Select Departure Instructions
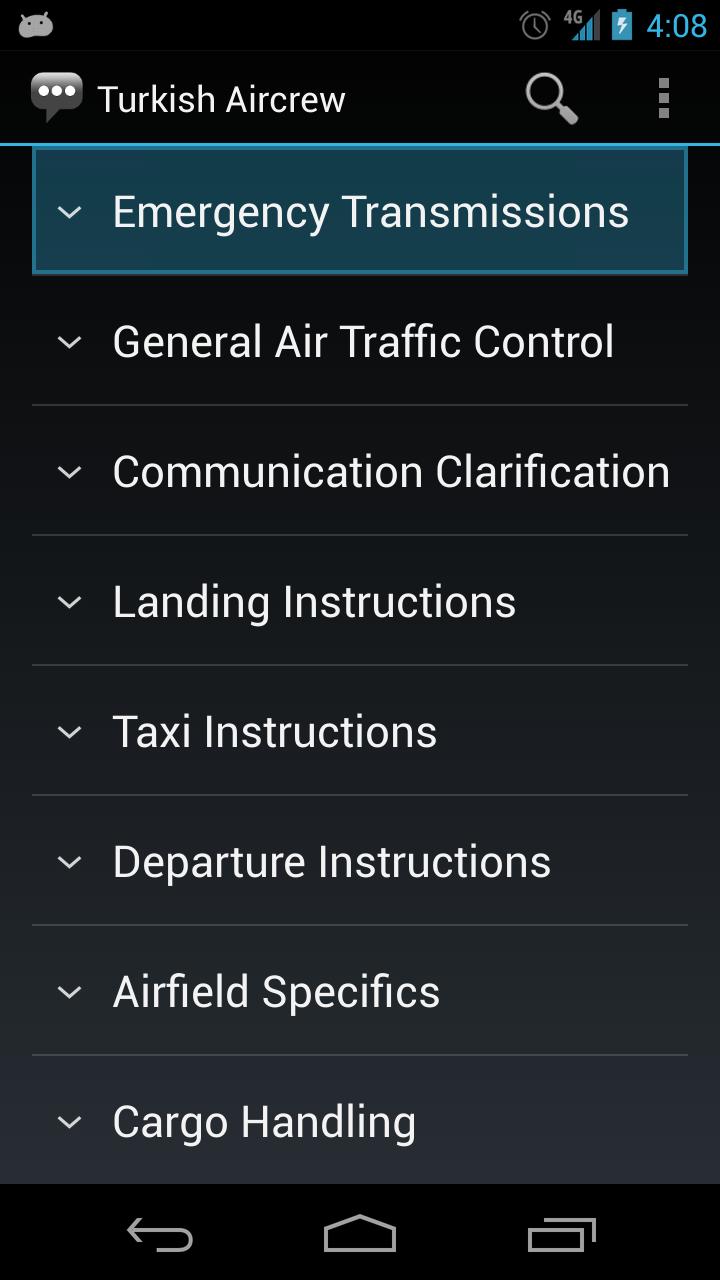This screenshot has height=1280, width=720. click(x=332, y=861)
